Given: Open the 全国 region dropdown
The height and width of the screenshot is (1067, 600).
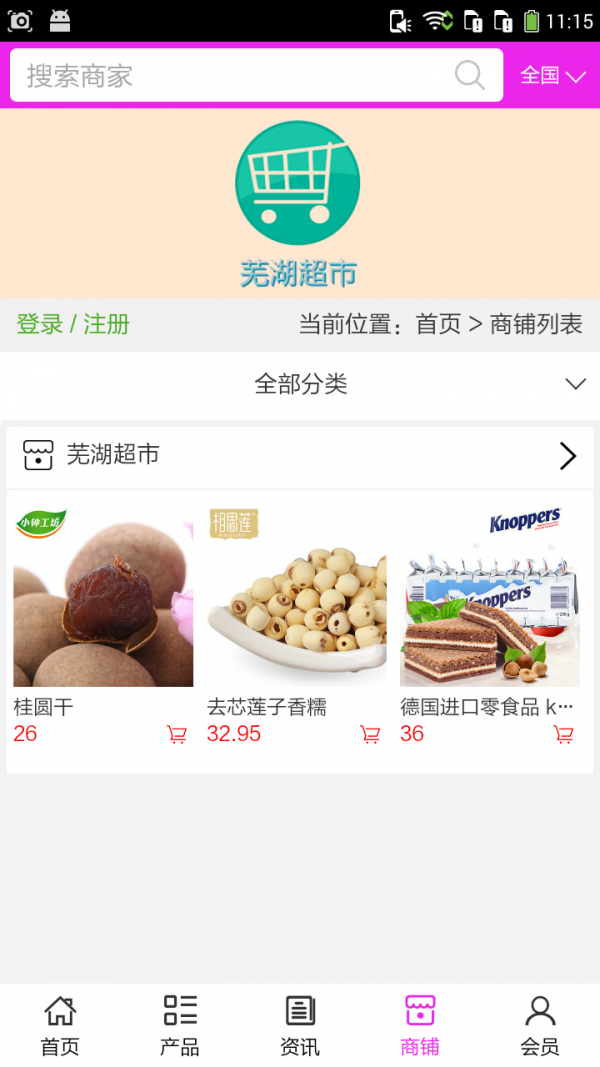Looking at the screenshot, I should click(552, 76).
